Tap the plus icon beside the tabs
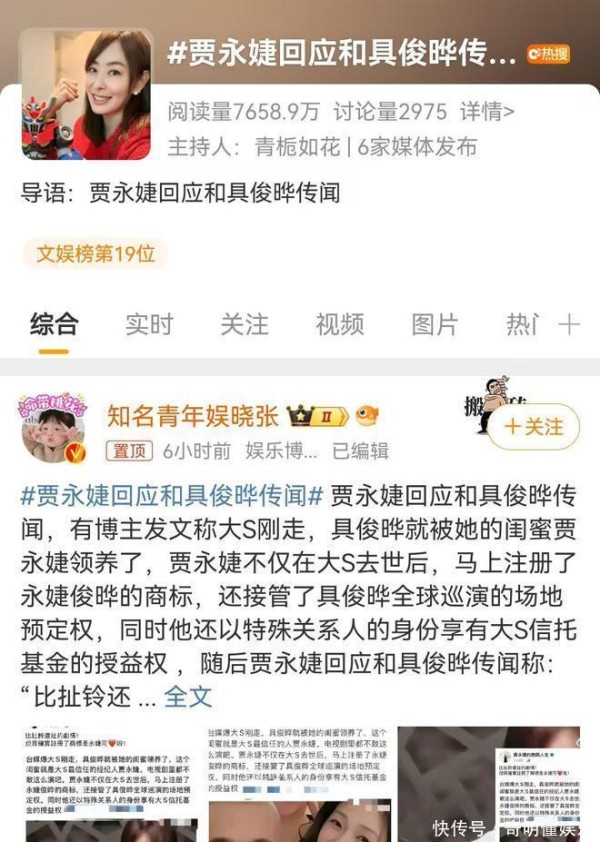The height and width of the screenshot is (842, 600). coord(569,324)
